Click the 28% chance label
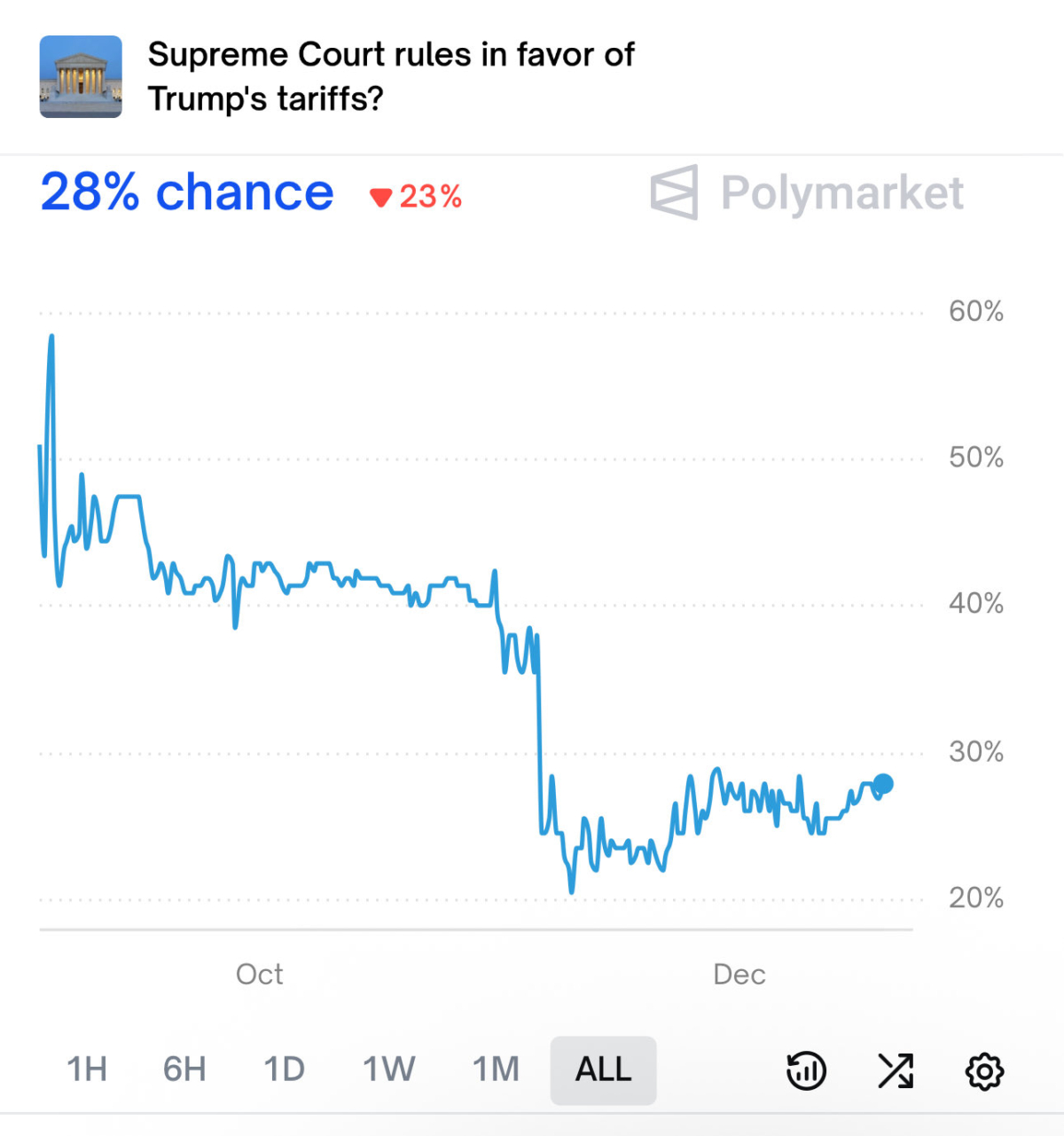The image size is (1064, 1136). pos(185,192)
